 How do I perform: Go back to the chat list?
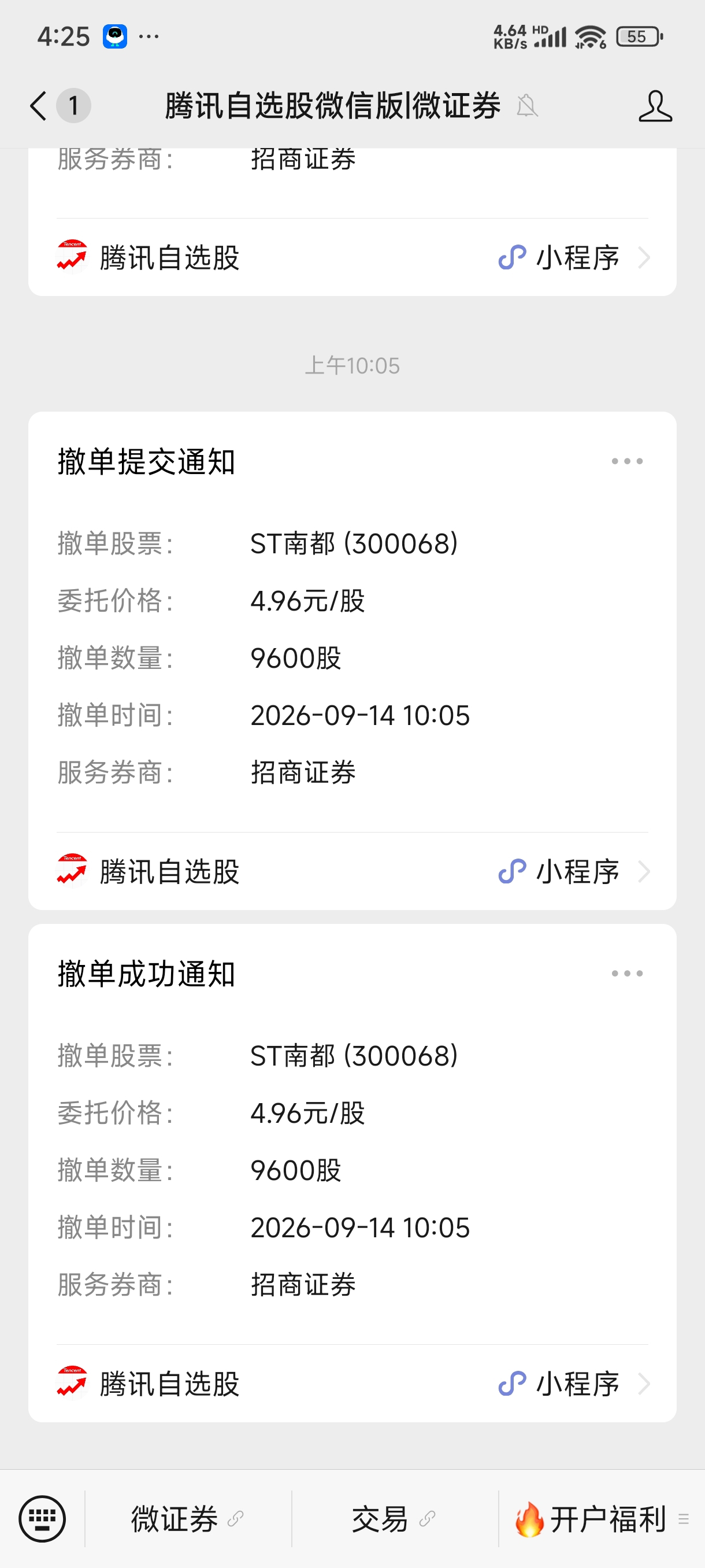click(x=38, y=106)
